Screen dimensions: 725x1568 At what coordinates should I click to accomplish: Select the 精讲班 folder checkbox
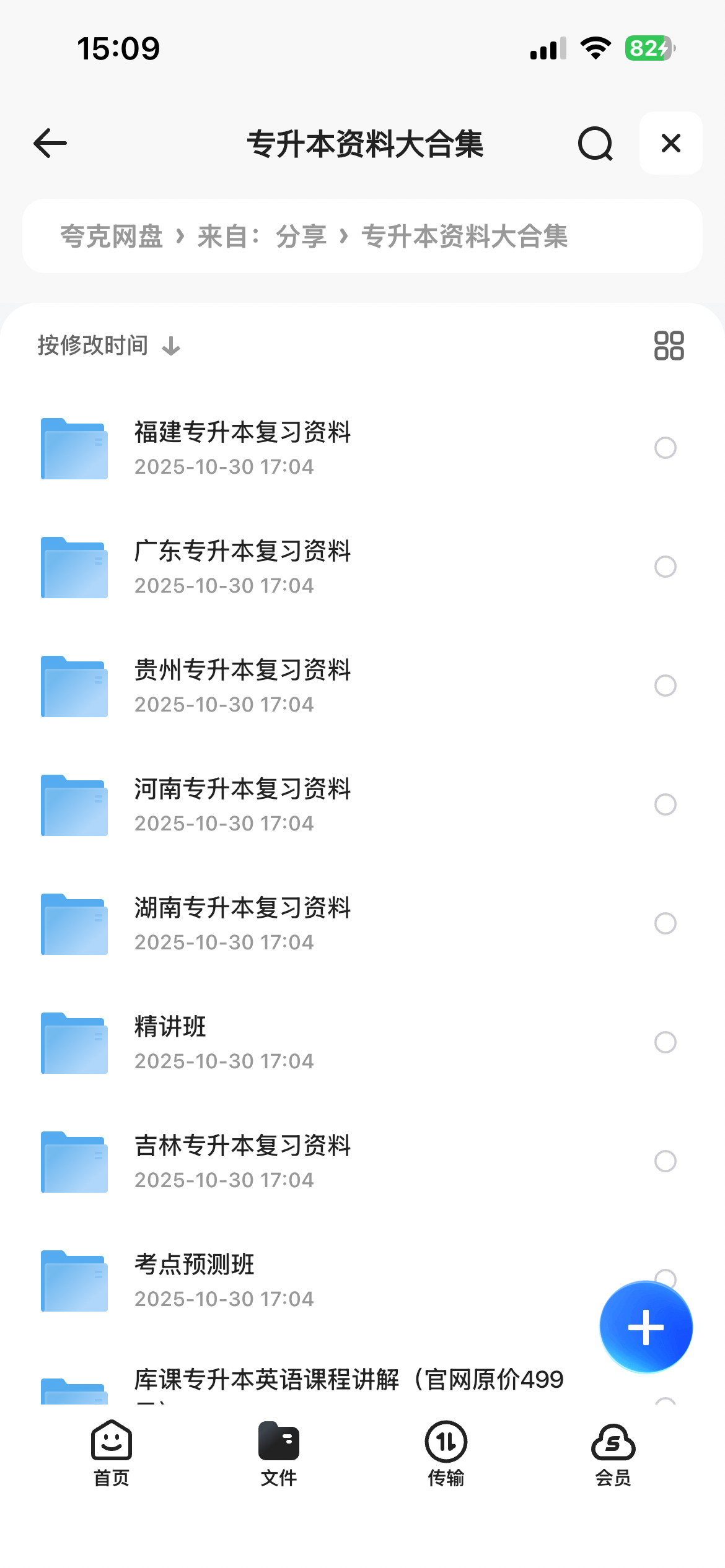point(666,1043)
